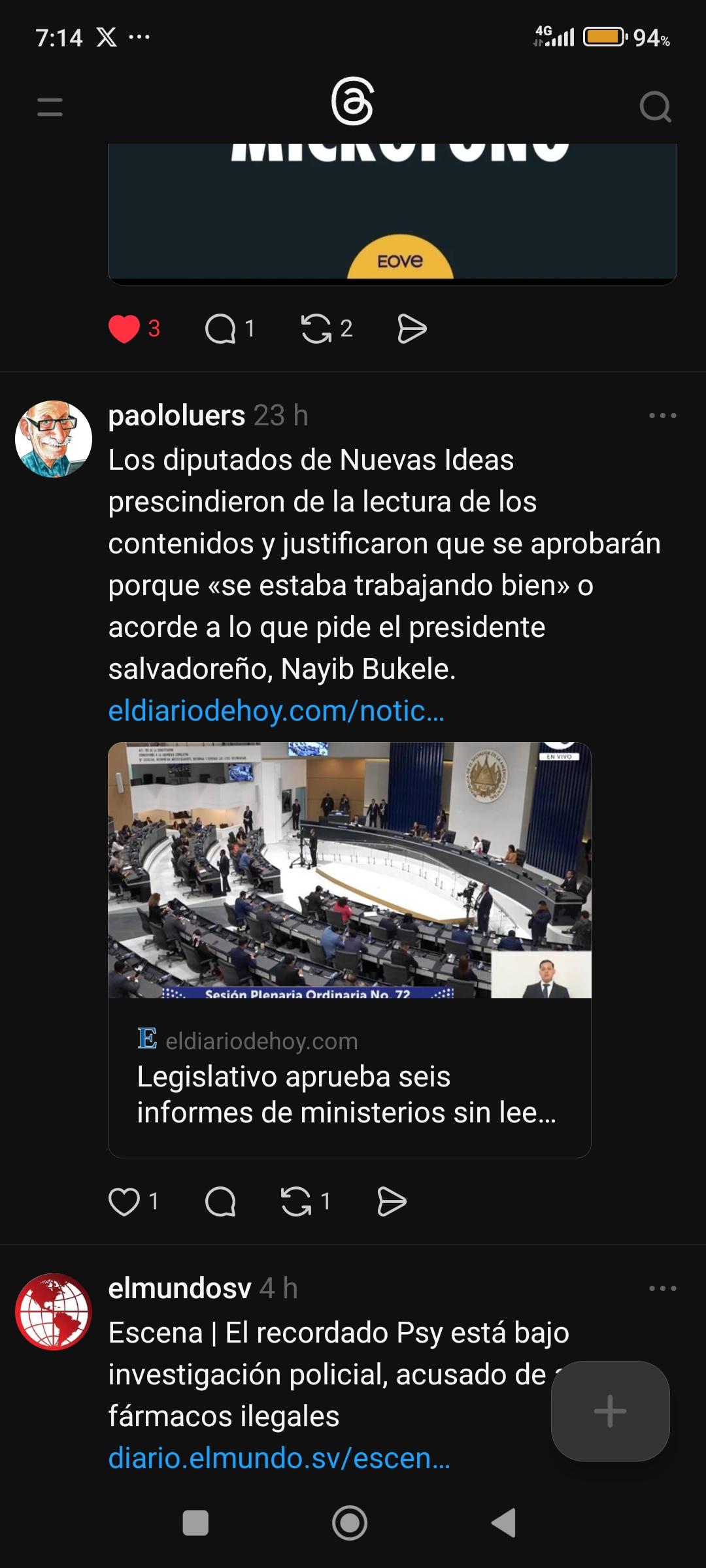Viewport: 706px width, 1568px height.
Task: Open the comment on the first post
Action: tap(220, 329)
